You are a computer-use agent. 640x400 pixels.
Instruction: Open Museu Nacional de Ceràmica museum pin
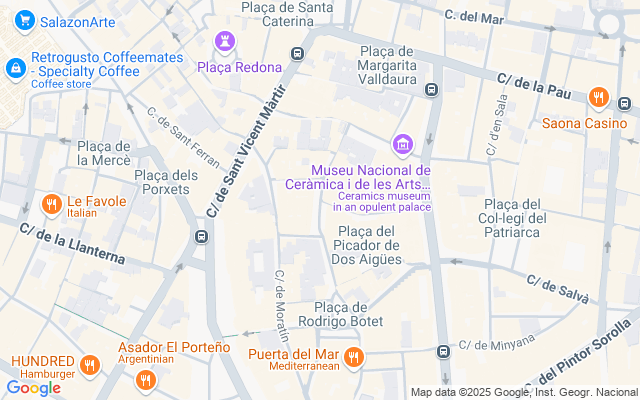[x=402, y=145]
